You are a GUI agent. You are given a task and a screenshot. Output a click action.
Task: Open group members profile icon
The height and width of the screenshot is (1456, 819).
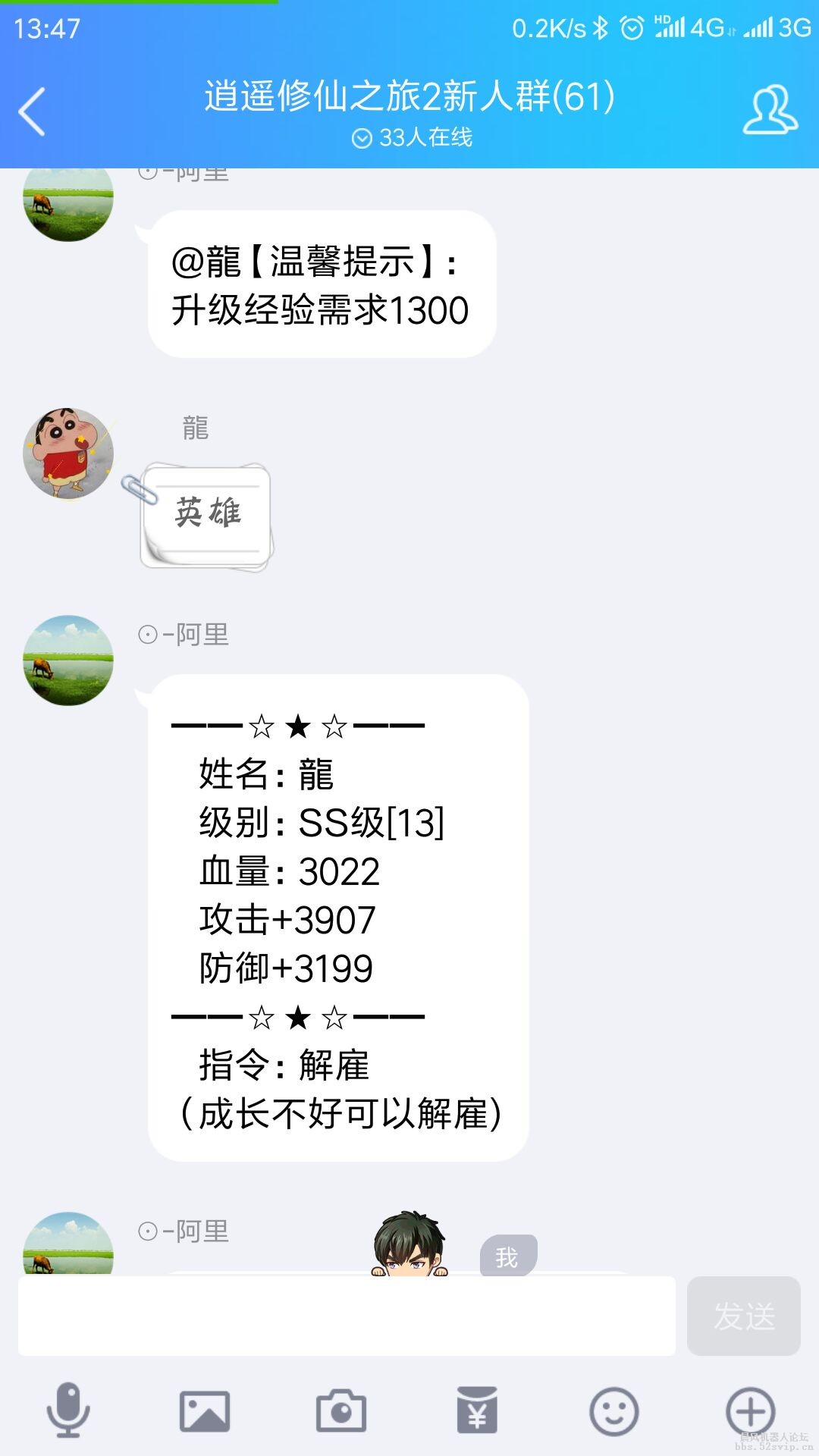(770, 111)
